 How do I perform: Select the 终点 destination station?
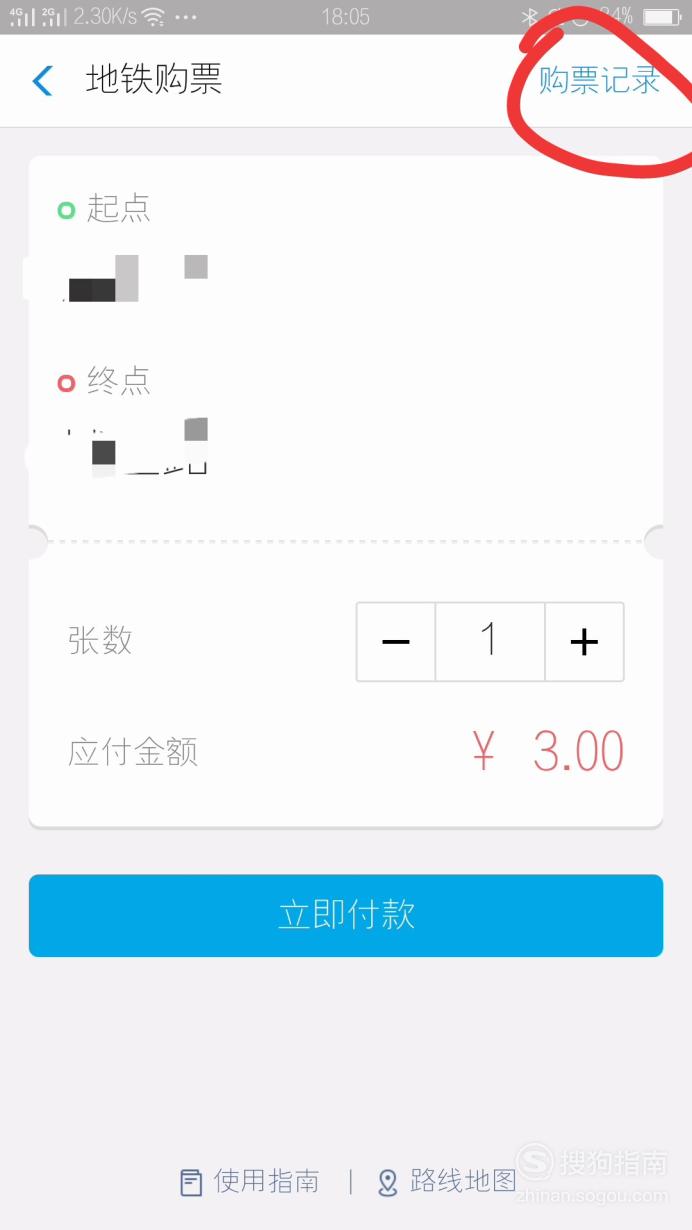coord(346,420)
